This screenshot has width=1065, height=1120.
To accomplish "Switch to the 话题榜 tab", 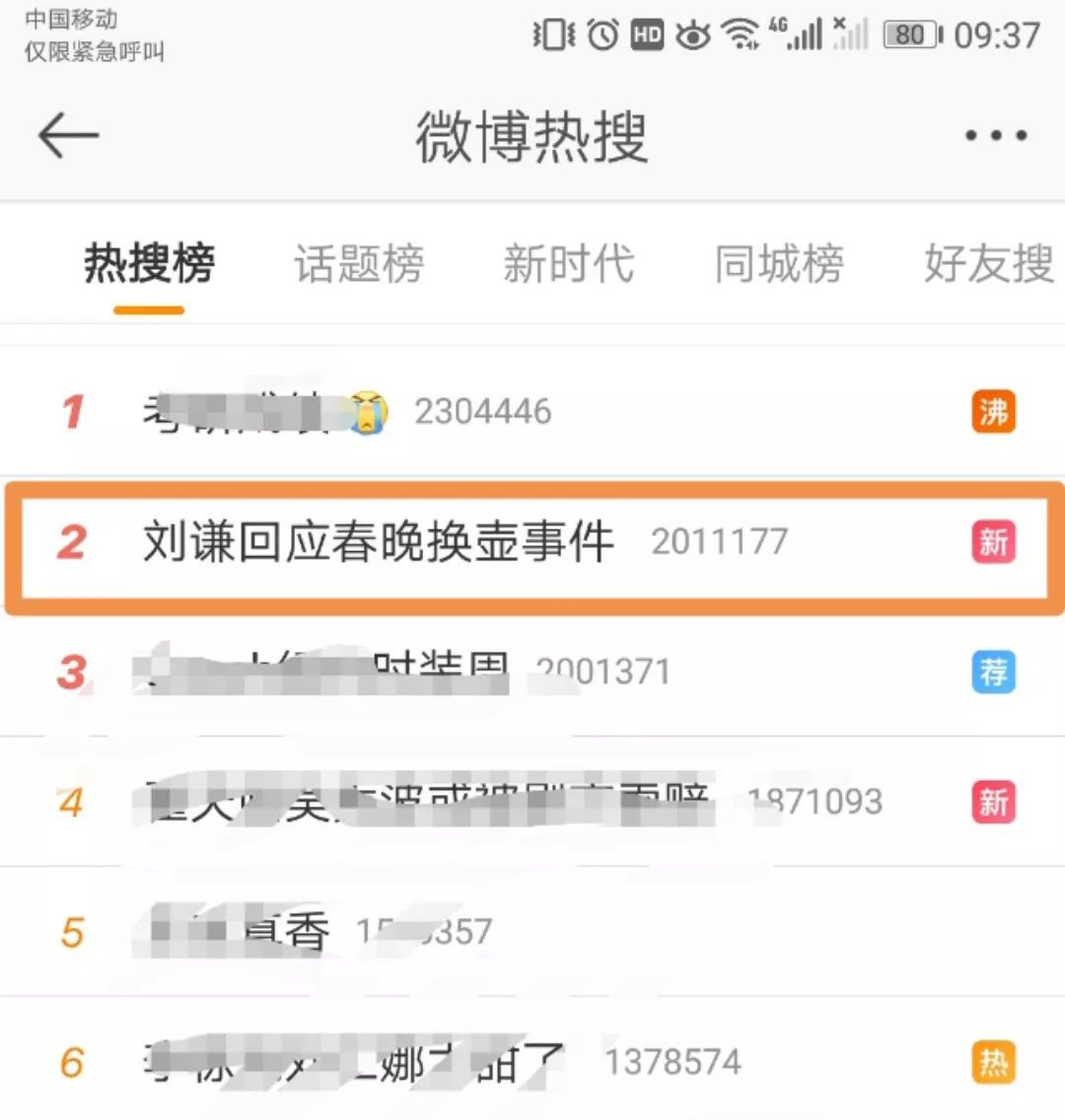I will pyautogui.click(x=359, y=263).
